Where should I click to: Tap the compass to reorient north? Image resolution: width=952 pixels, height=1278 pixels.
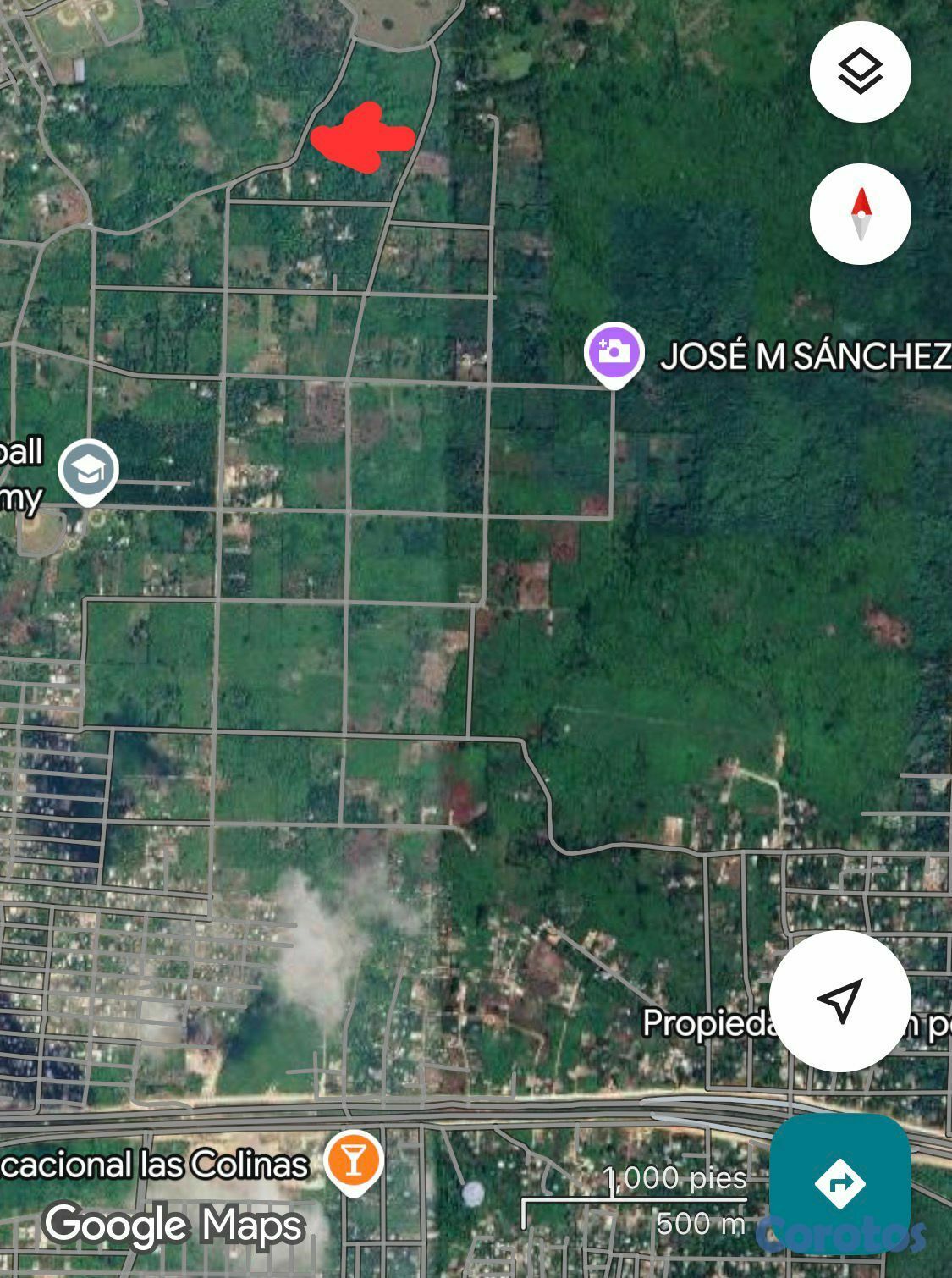860,214
